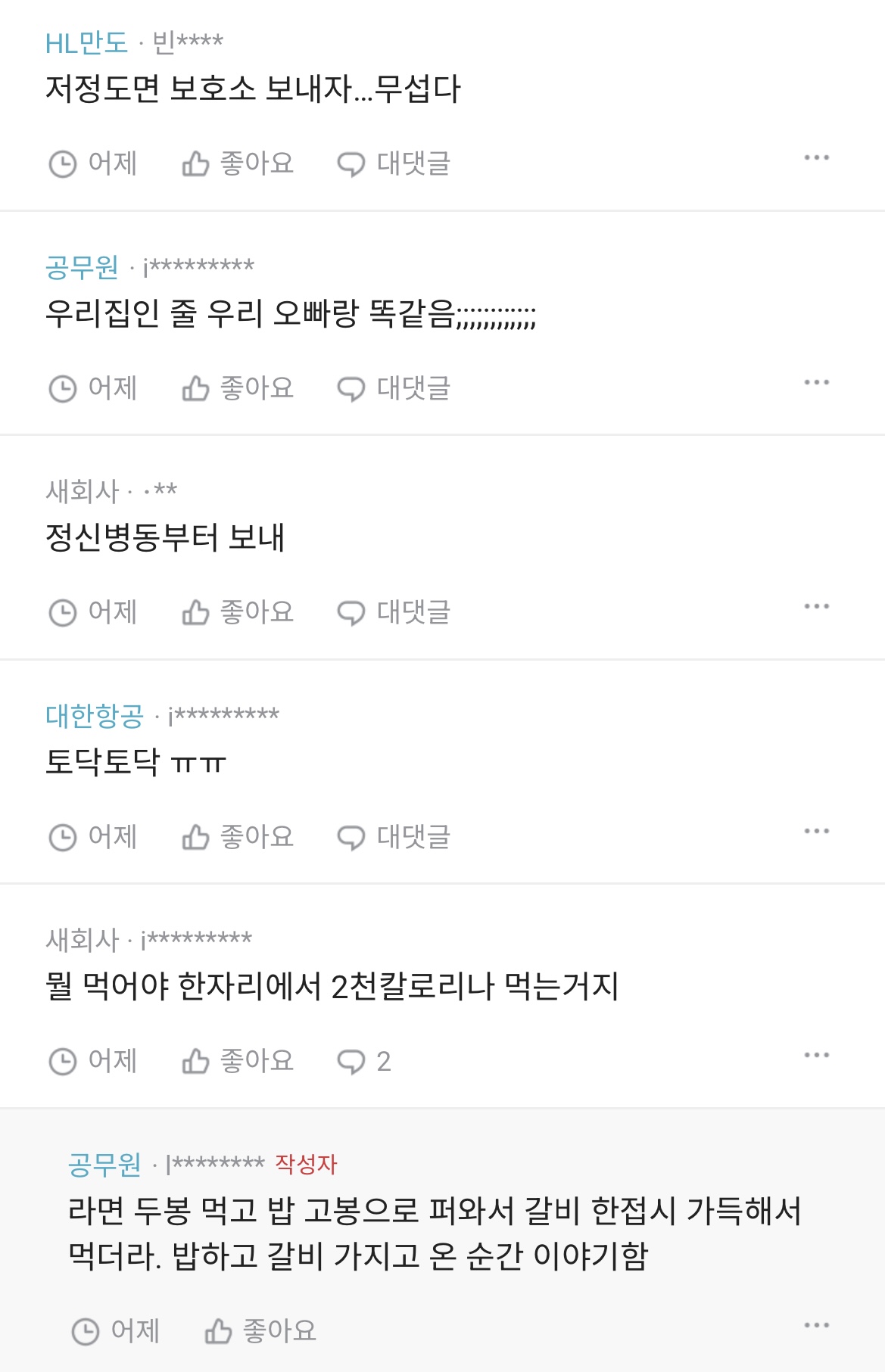Open more options for HL만도 comment
885x1372 pixels.
click(x=816, y=158)
